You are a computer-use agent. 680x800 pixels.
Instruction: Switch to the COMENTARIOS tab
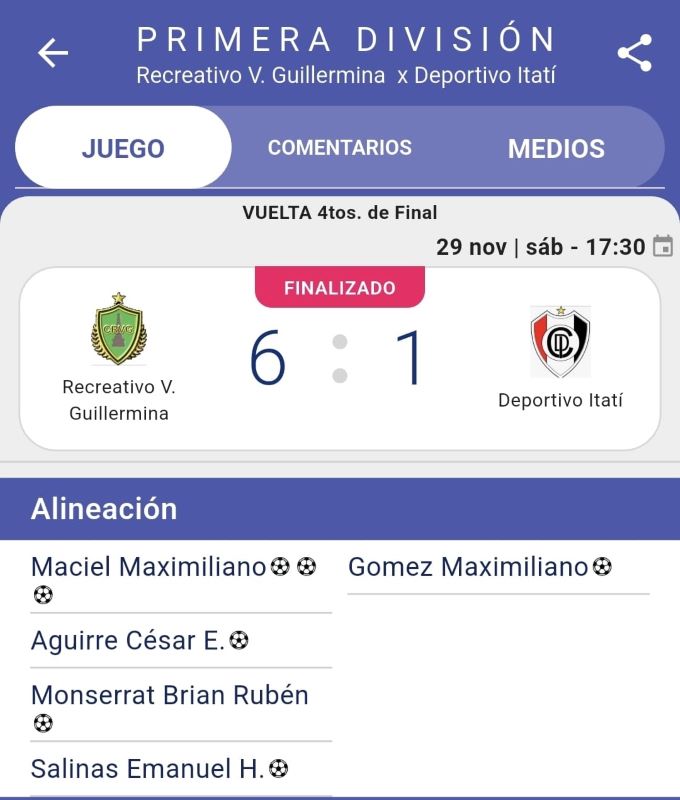click(x=340, y=148)
